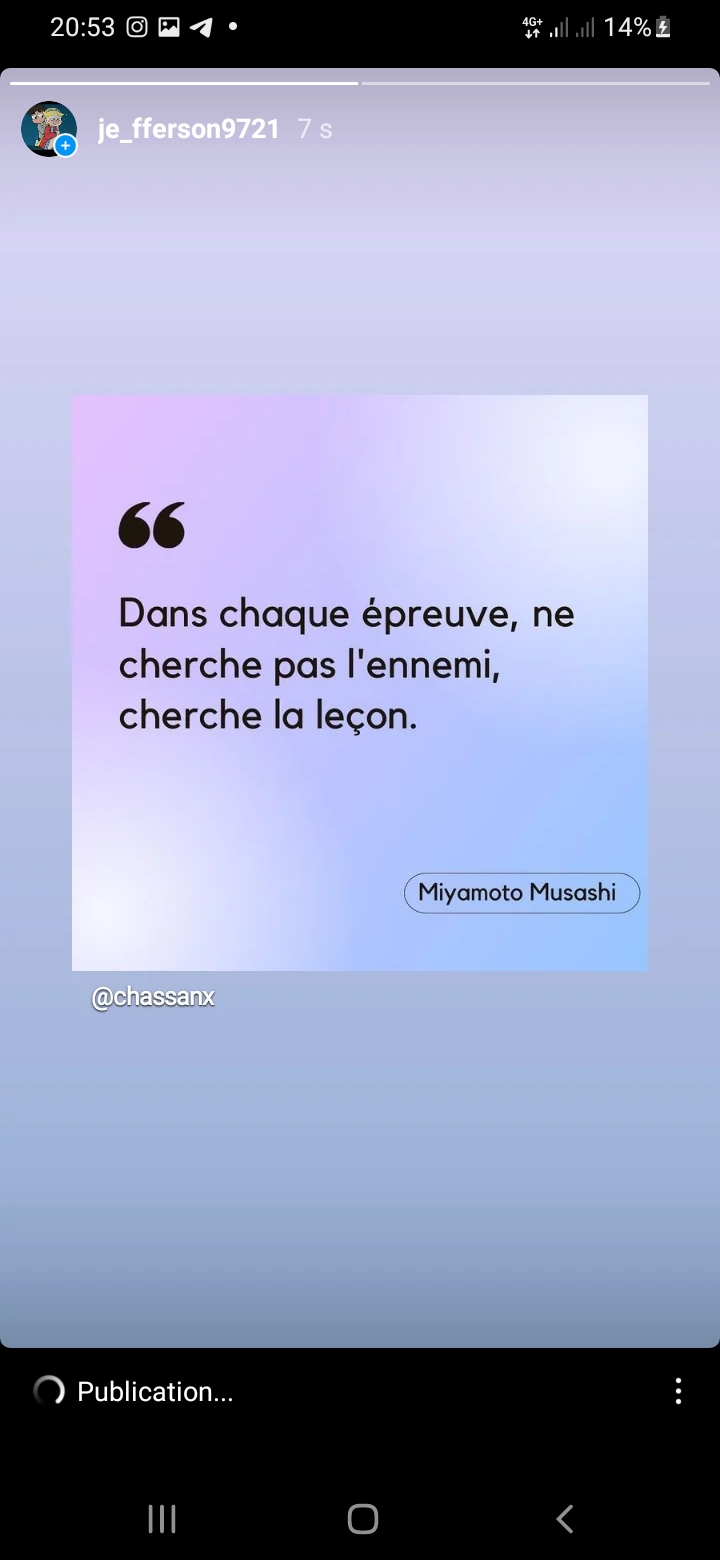
Task: Open the shared Miyamoto Musashi quote post
Action: pyautogui.click(x=360, y=683)
